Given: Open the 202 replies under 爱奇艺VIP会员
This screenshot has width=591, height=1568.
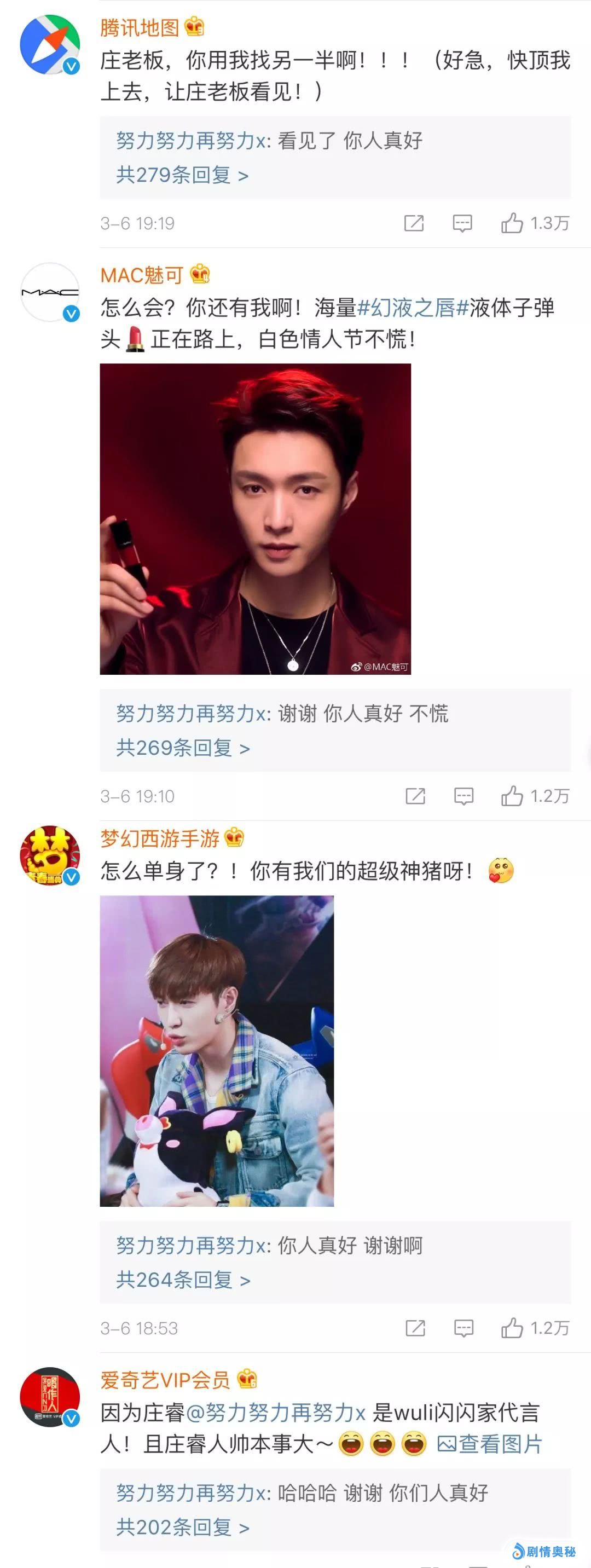Looking at the screenshot, I should [x=183, y=1526].
